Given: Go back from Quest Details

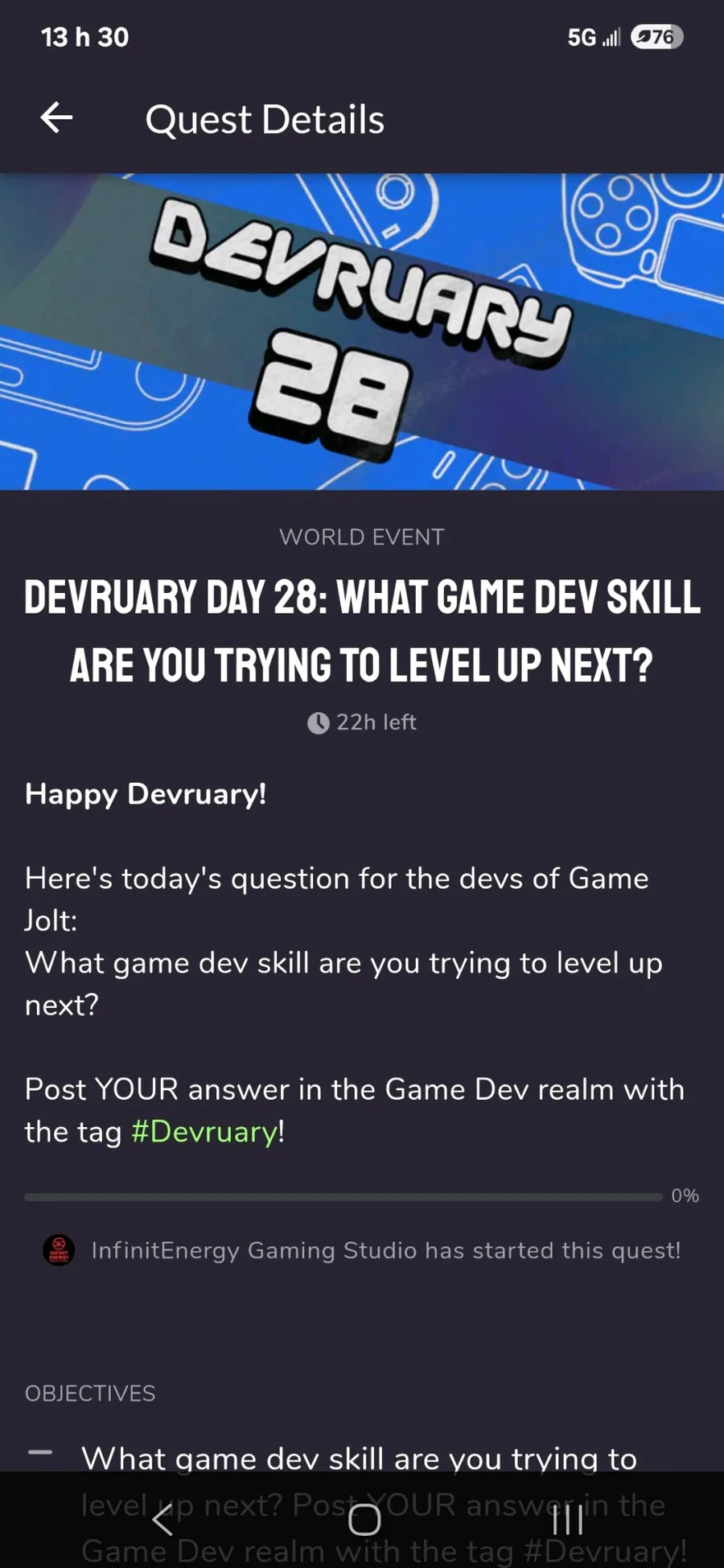Looking at the screenshot, I should (57, 118).
